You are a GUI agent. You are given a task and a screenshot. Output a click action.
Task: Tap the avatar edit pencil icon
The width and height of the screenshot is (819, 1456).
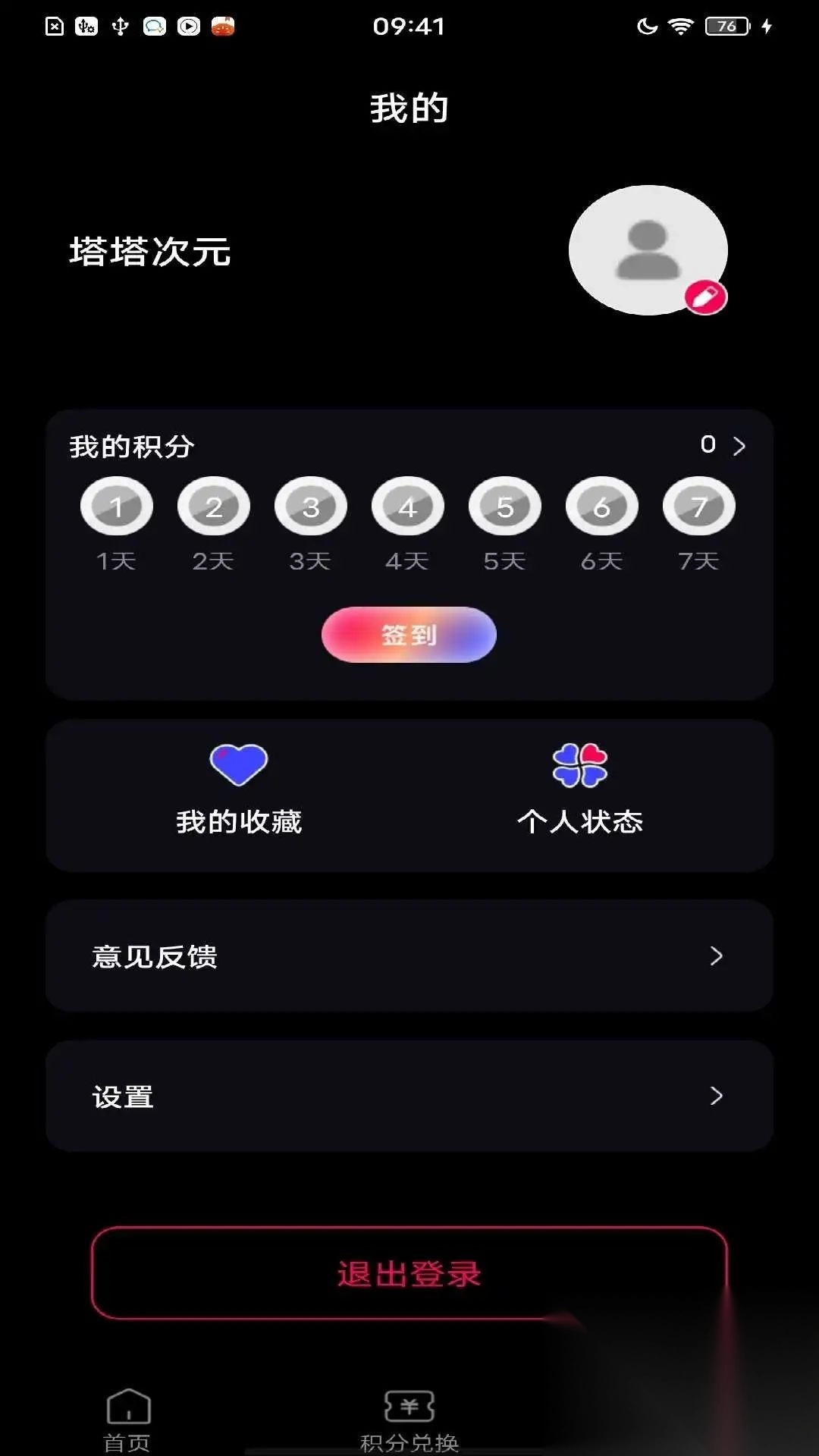[x=706, y=295]
